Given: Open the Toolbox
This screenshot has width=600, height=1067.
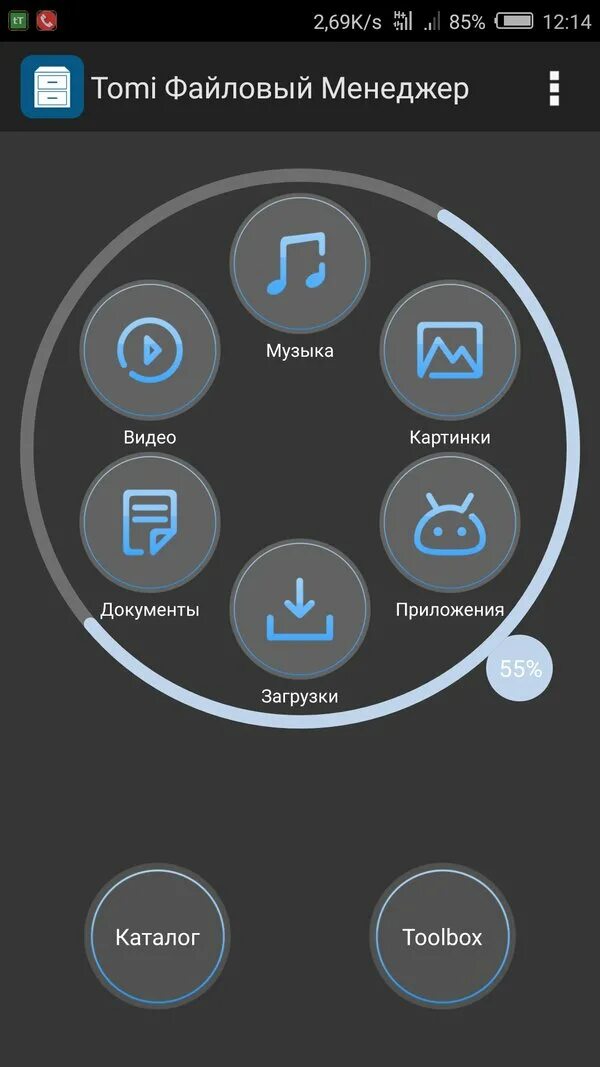Looking at the screenshot, I should (x=442, y=936).
